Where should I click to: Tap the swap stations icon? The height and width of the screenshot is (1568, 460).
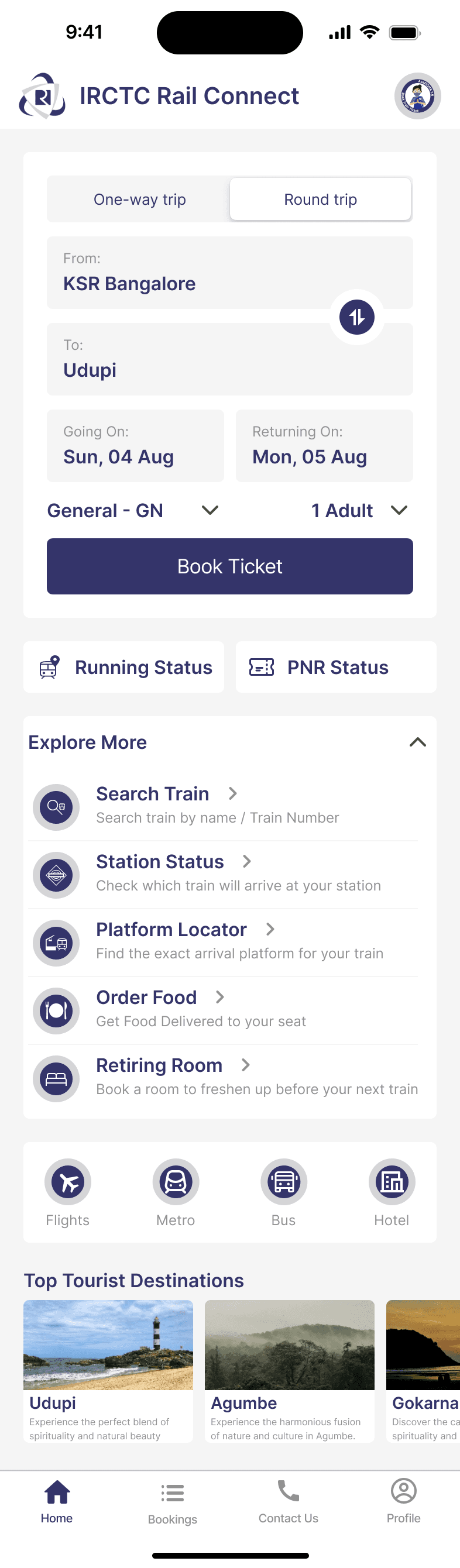(x=356, y=317)
